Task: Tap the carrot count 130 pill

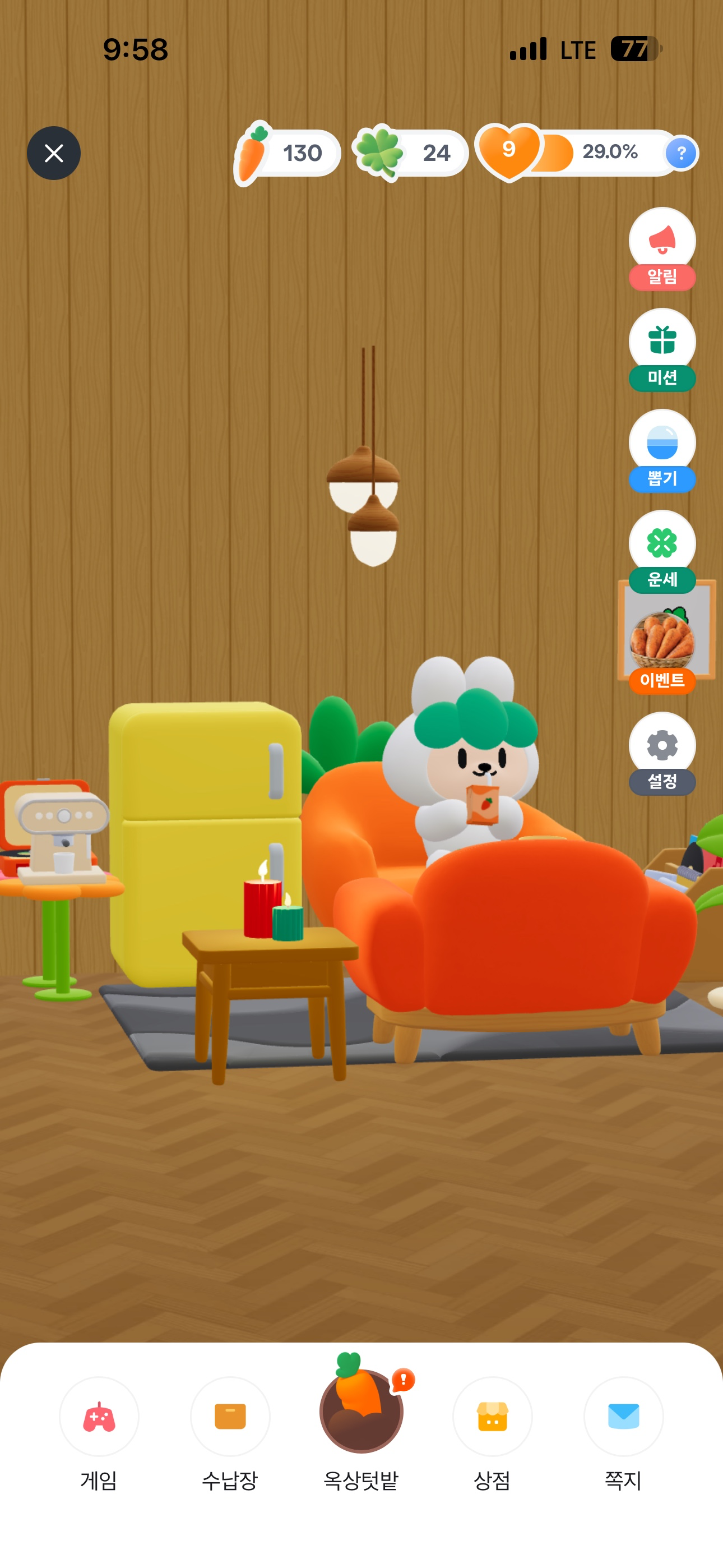Action: click(x=288, y=153)
